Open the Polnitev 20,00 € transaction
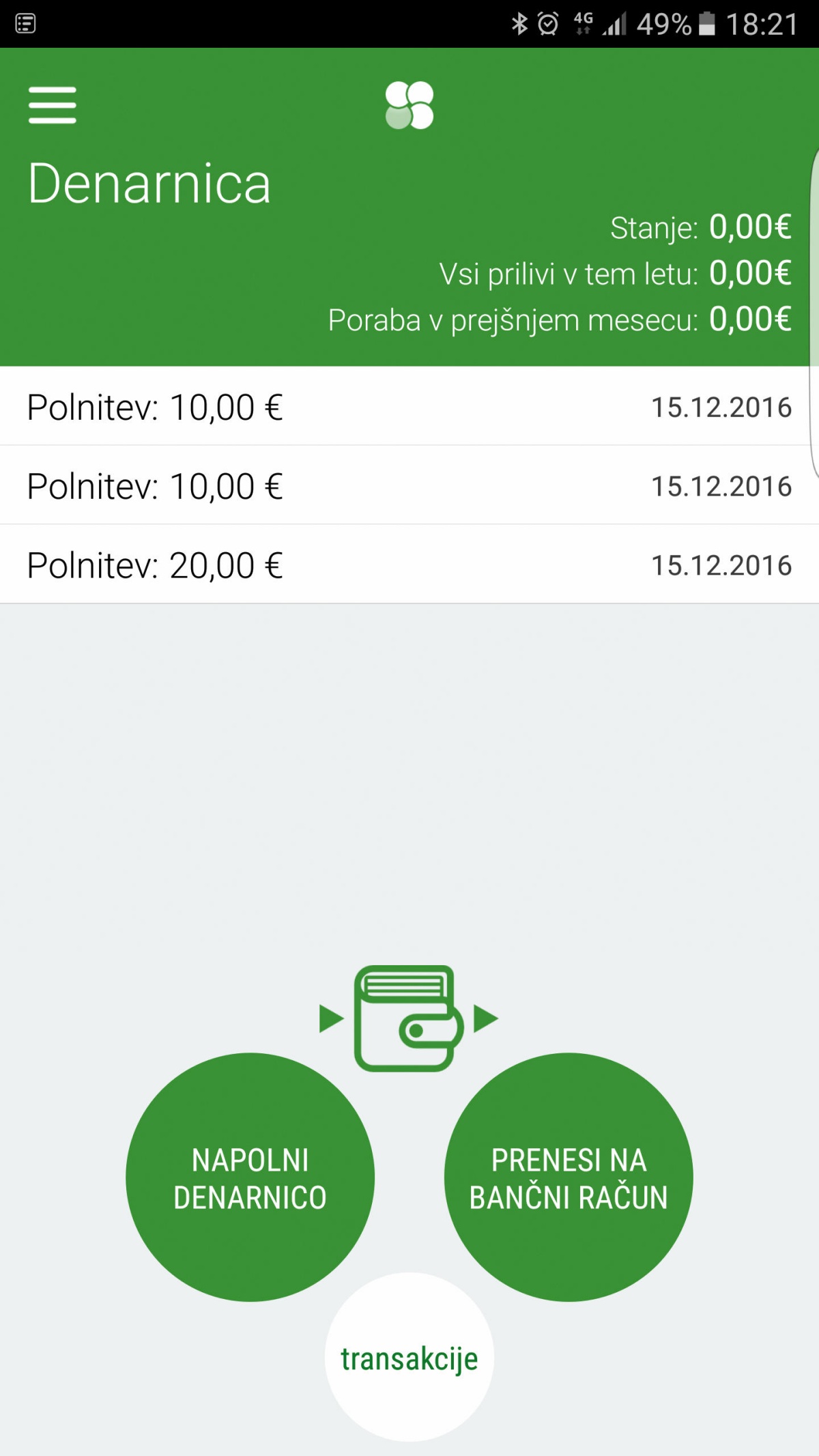The image size is (819, 1456). point(409,565)
